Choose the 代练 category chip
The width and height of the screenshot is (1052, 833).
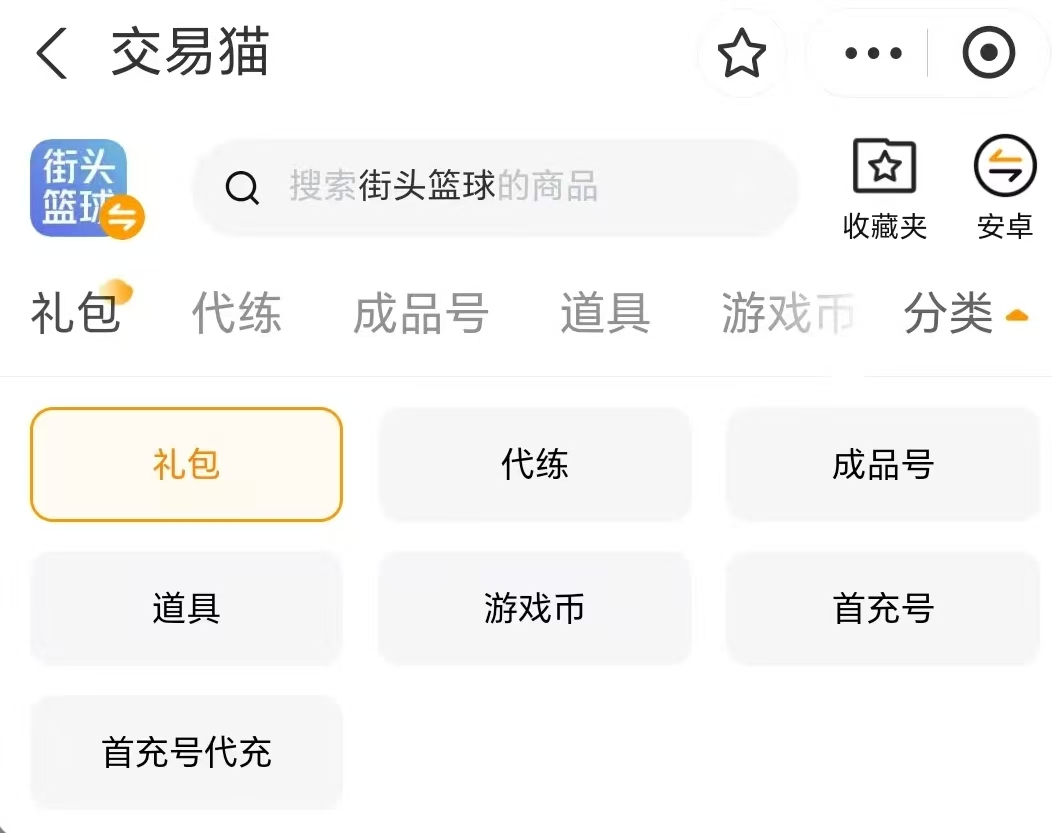(x=534, y=464)
